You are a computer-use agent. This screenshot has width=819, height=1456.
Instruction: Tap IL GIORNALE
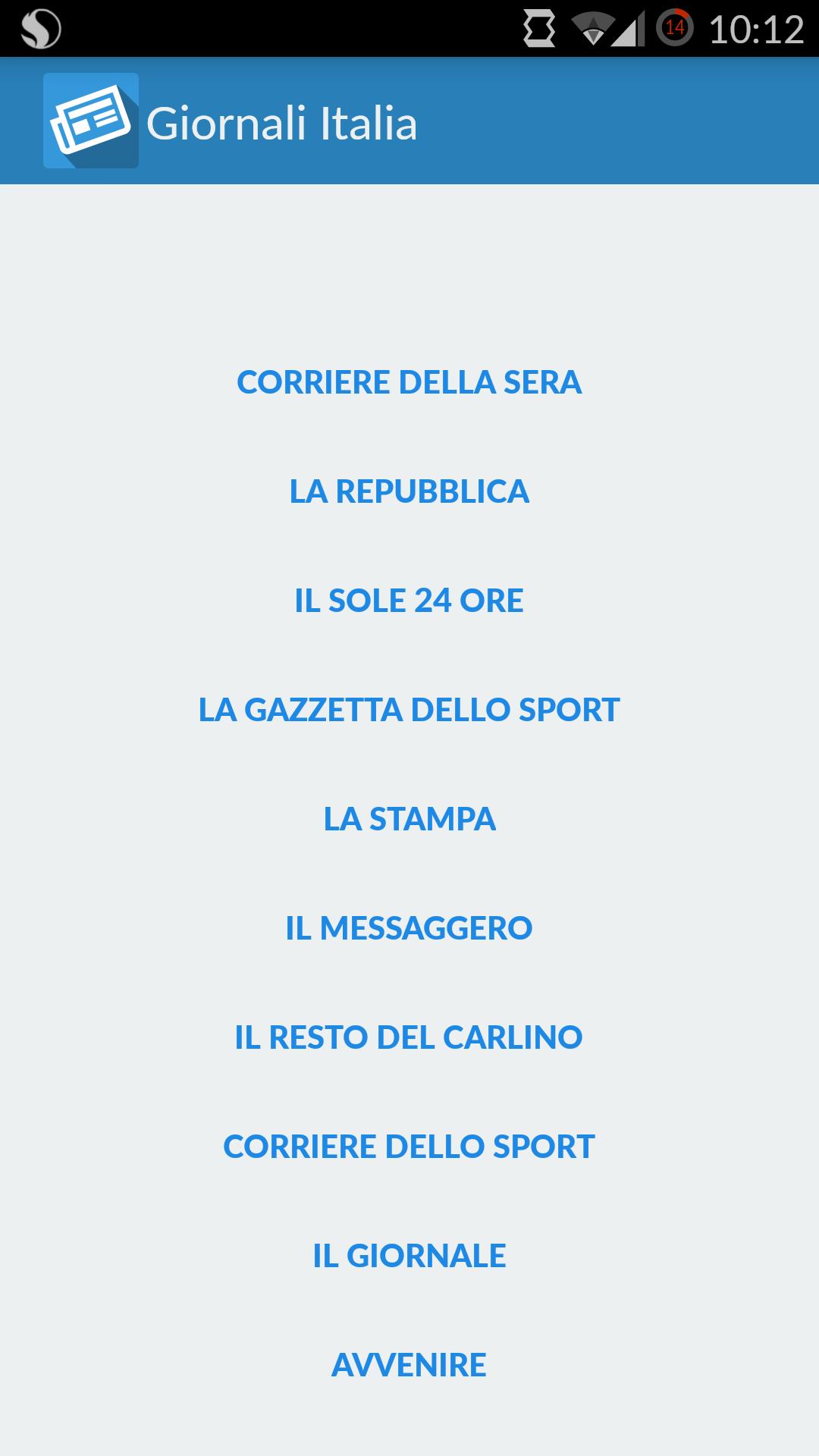click(409, 1255)
